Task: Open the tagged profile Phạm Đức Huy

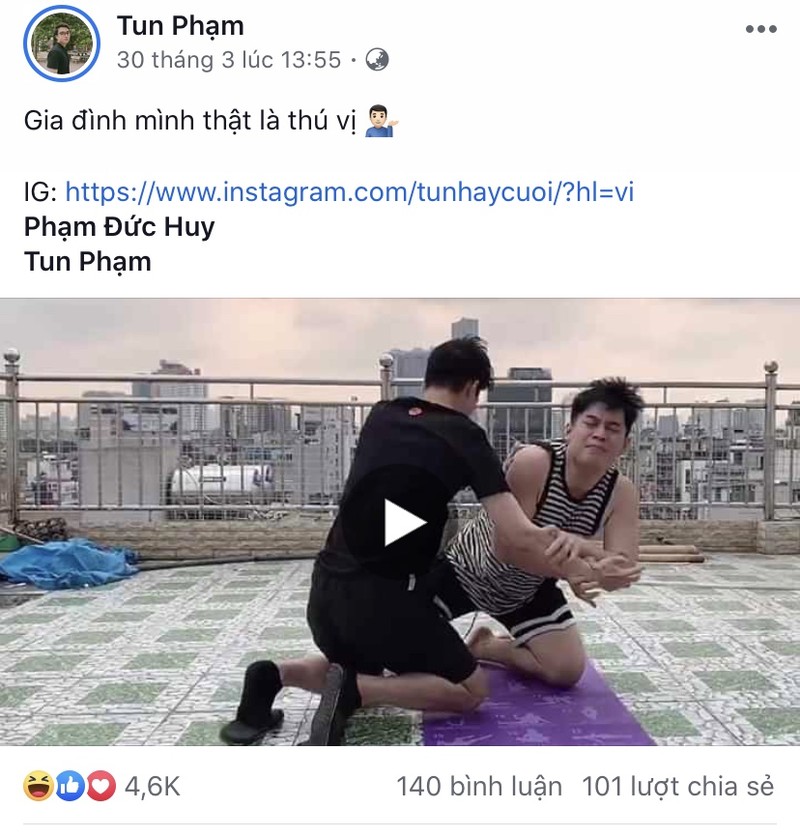Action: (119, 227)
